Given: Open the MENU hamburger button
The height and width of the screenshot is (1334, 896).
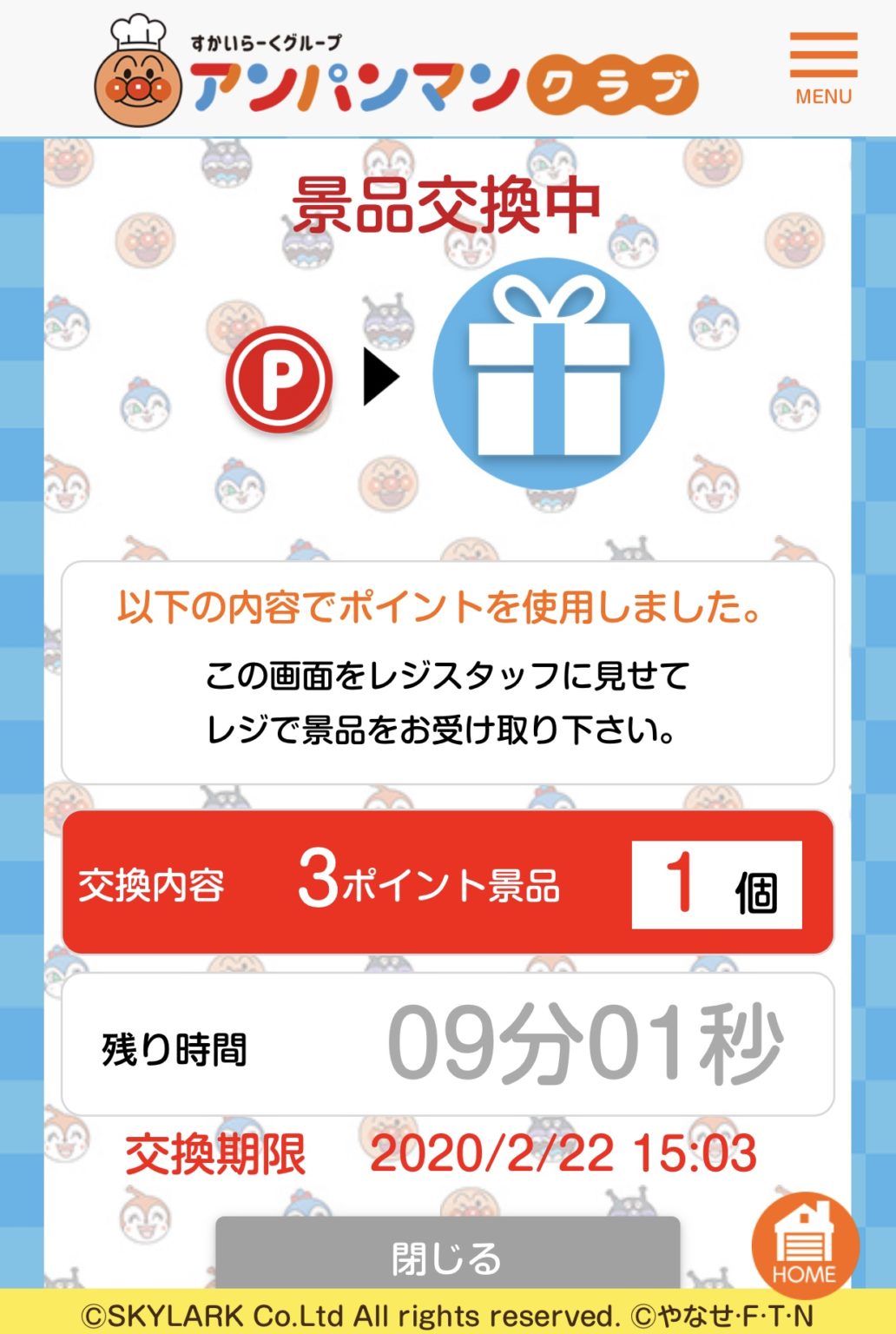Looking at the screenshot, I should pos(822,69).
